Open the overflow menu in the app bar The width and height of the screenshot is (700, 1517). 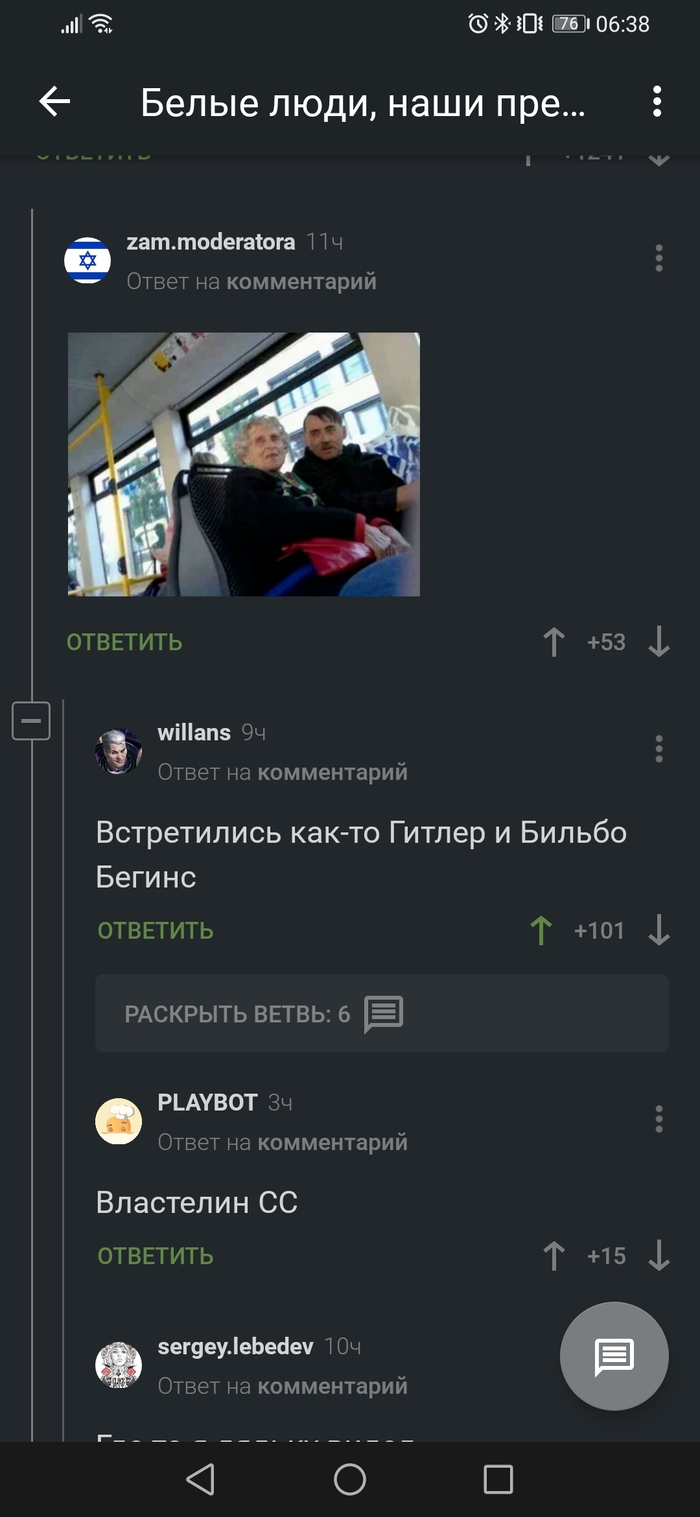[x=657, y=101]
